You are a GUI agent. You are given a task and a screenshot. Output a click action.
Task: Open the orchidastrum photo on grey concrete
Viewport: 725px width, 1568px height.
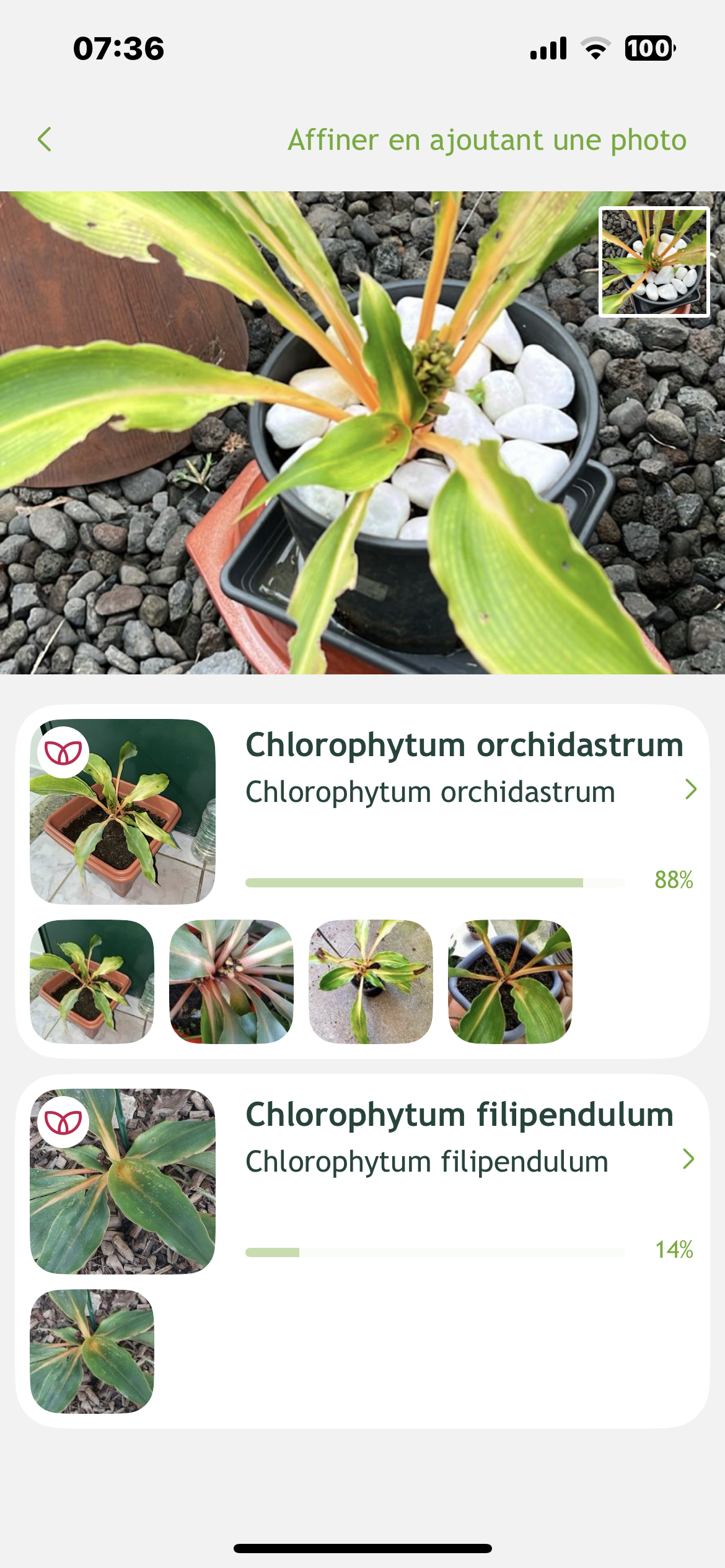coord(371,982)
